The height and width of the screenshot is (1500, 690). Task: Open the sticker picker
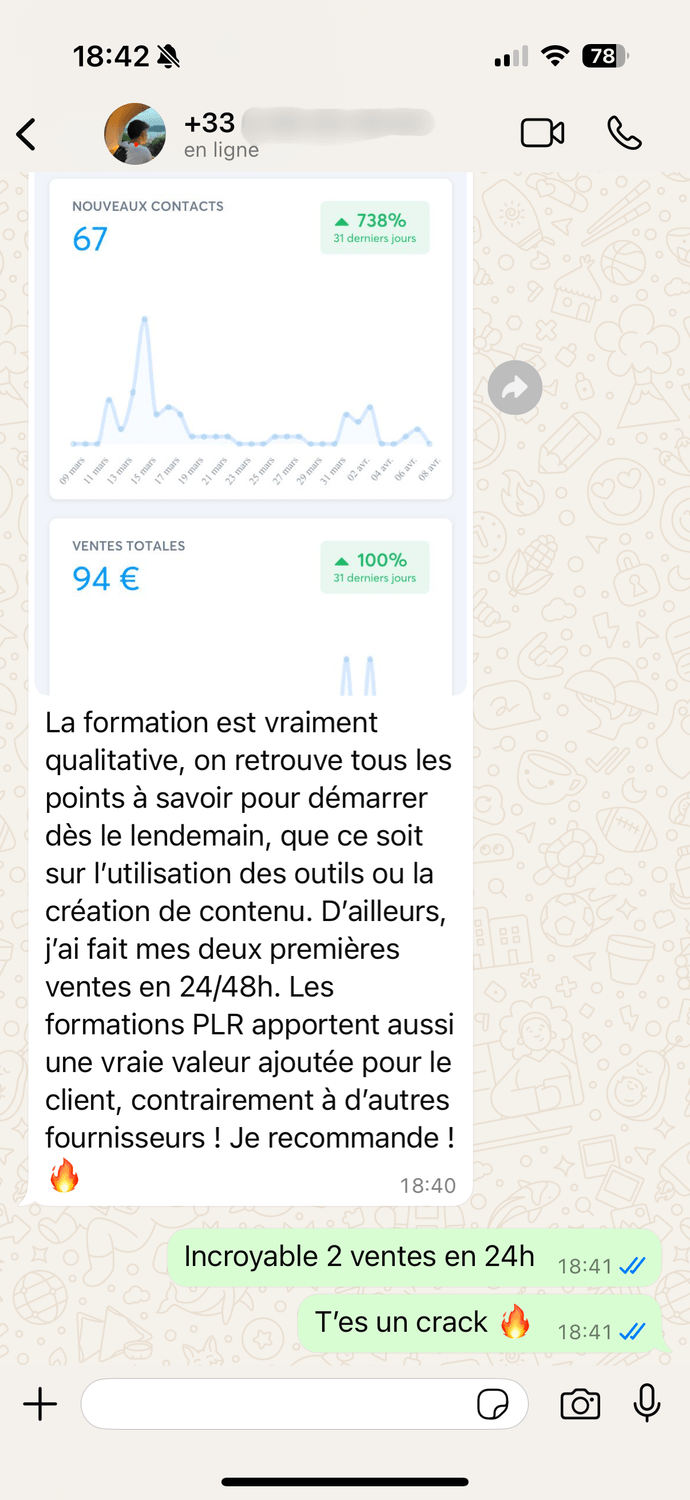(493, 1405)
